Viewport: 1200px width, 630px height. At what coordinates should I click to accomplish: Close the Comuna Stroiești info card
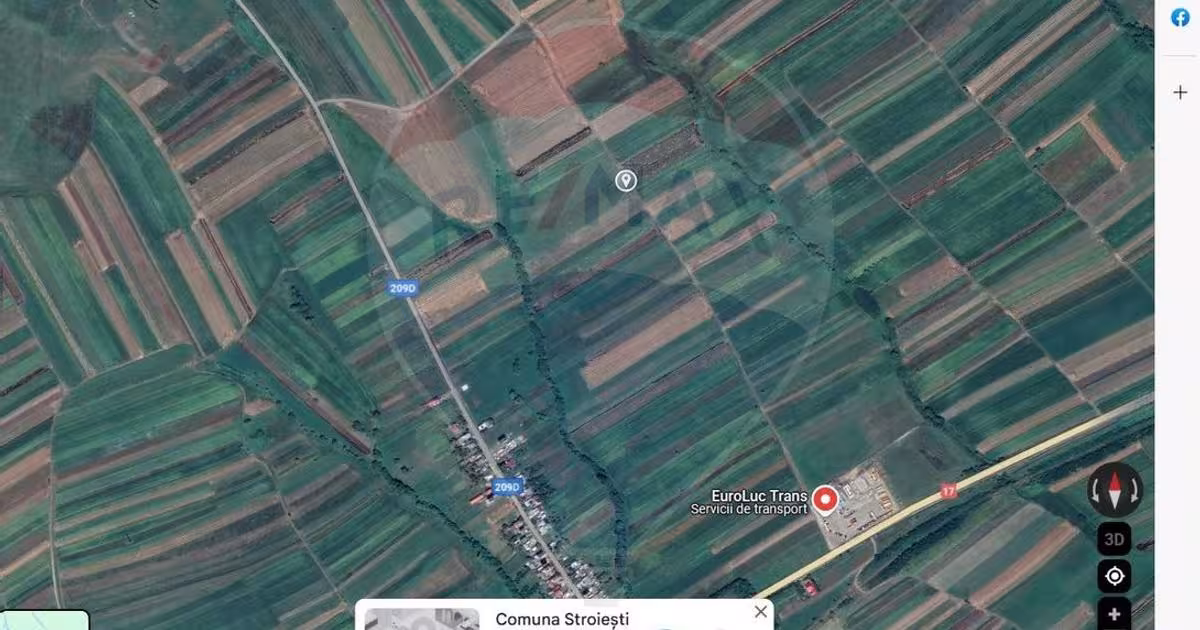[x=761, y=612]
